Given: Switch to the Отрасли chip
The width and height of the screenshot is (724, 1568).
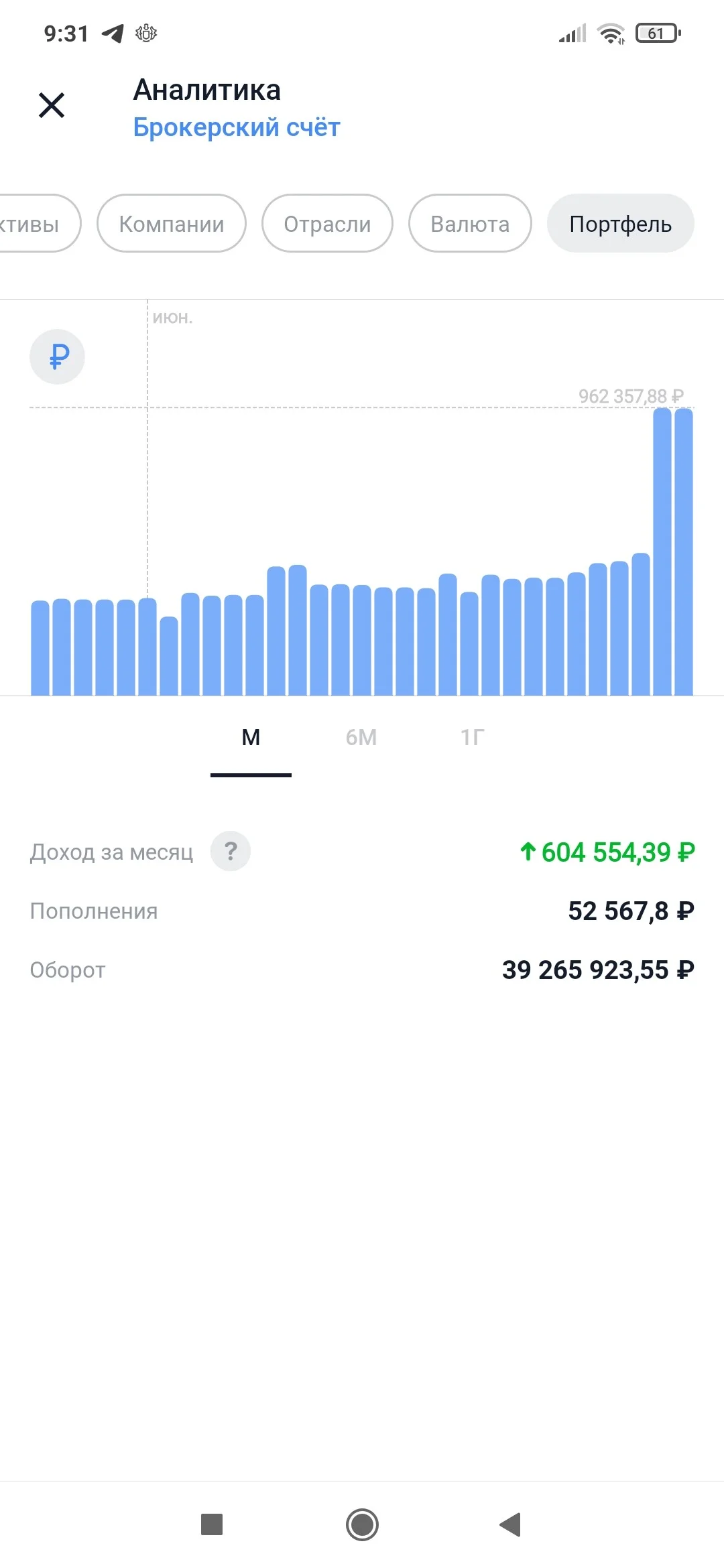Looking at the screenshot, I should (x=327, y=223).
